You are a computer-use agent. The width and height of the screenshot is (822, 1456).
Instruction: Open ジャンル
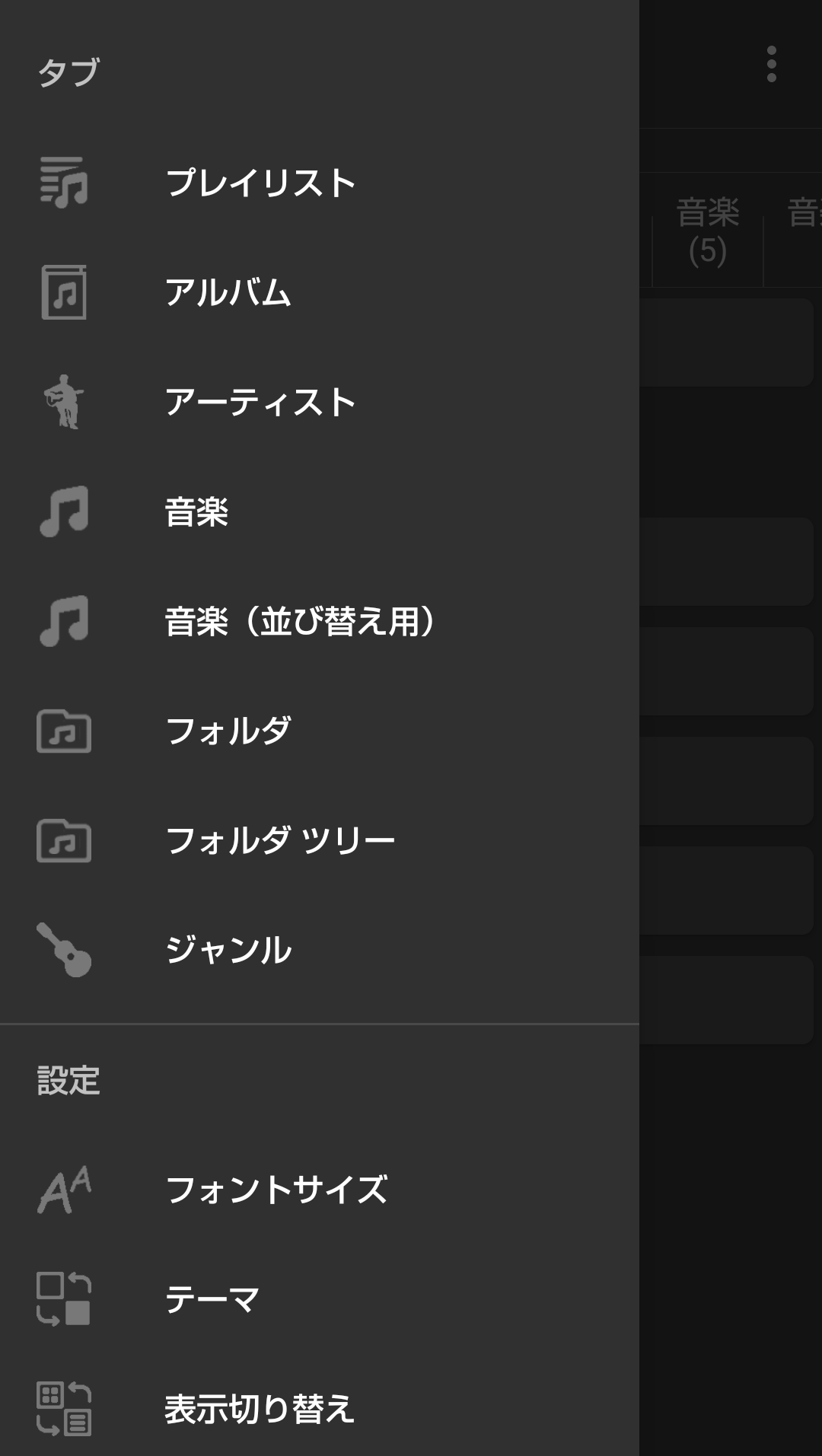pyautogui.click(x=320, y=950)
